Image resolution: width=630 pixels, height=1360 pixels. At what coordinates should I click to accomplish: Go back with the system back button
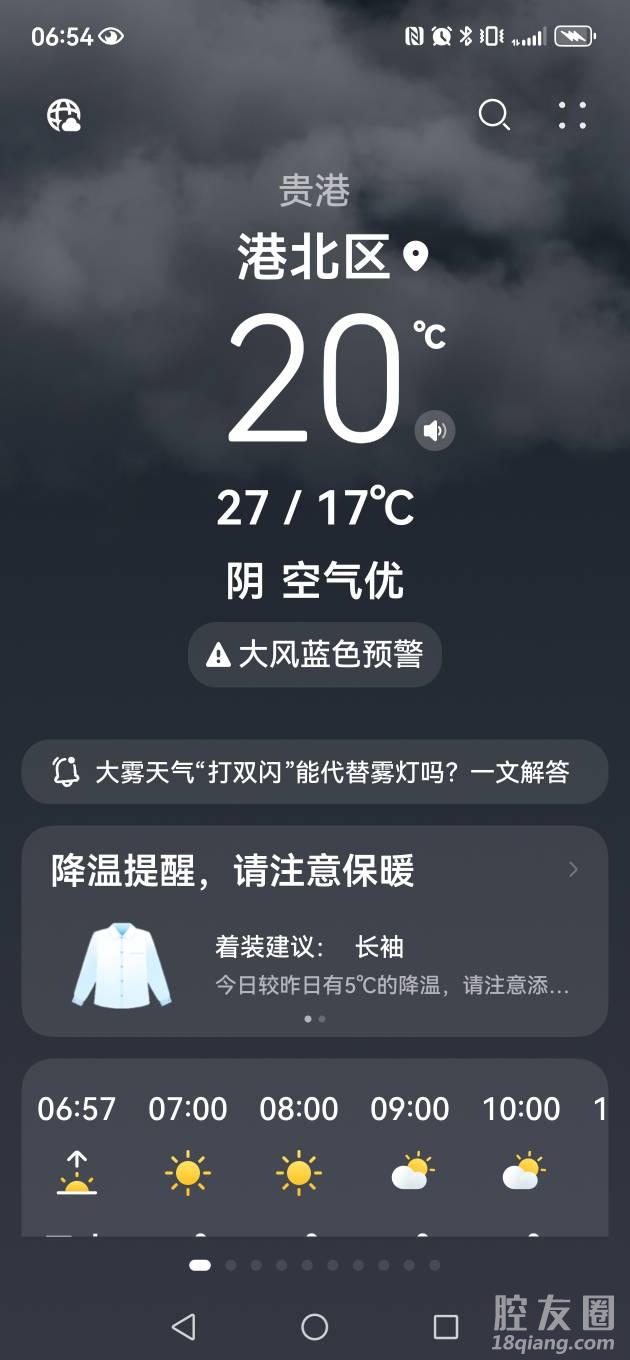point(183,1326)
